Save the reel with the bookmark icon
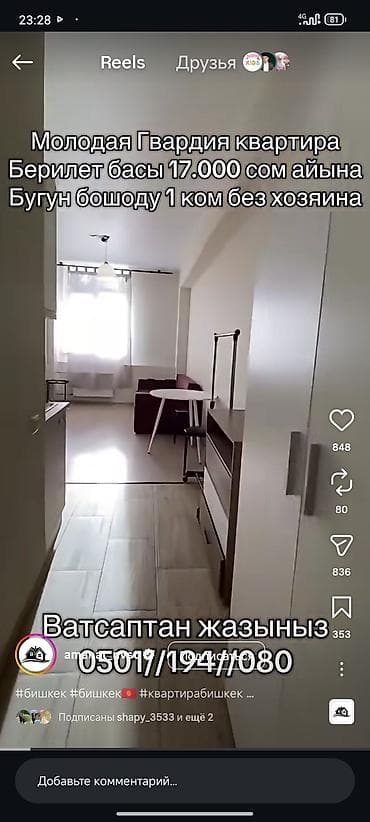Image resolution: width=370 pixels, height=822 pixels. pos(341,608)
